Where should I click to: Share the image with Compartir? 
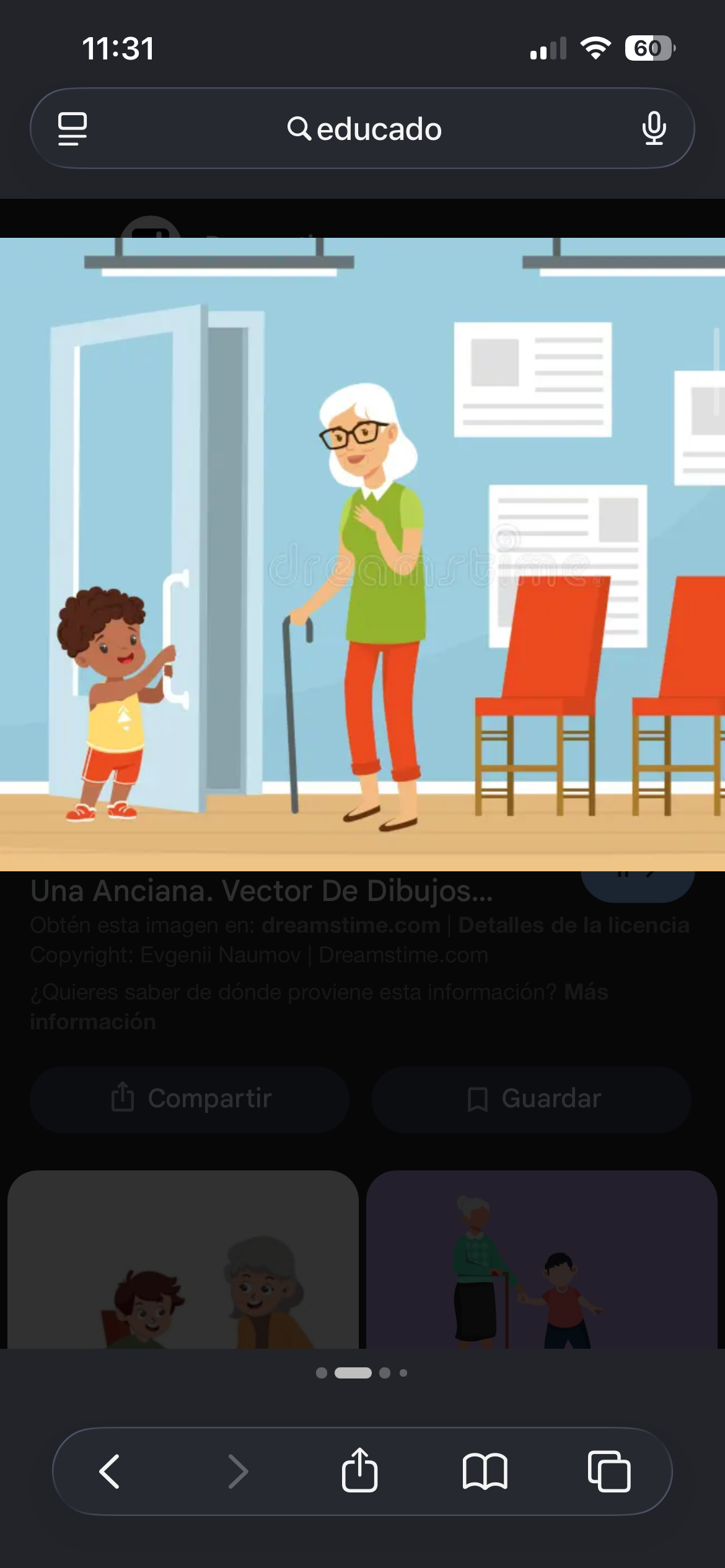(190, 1099)
